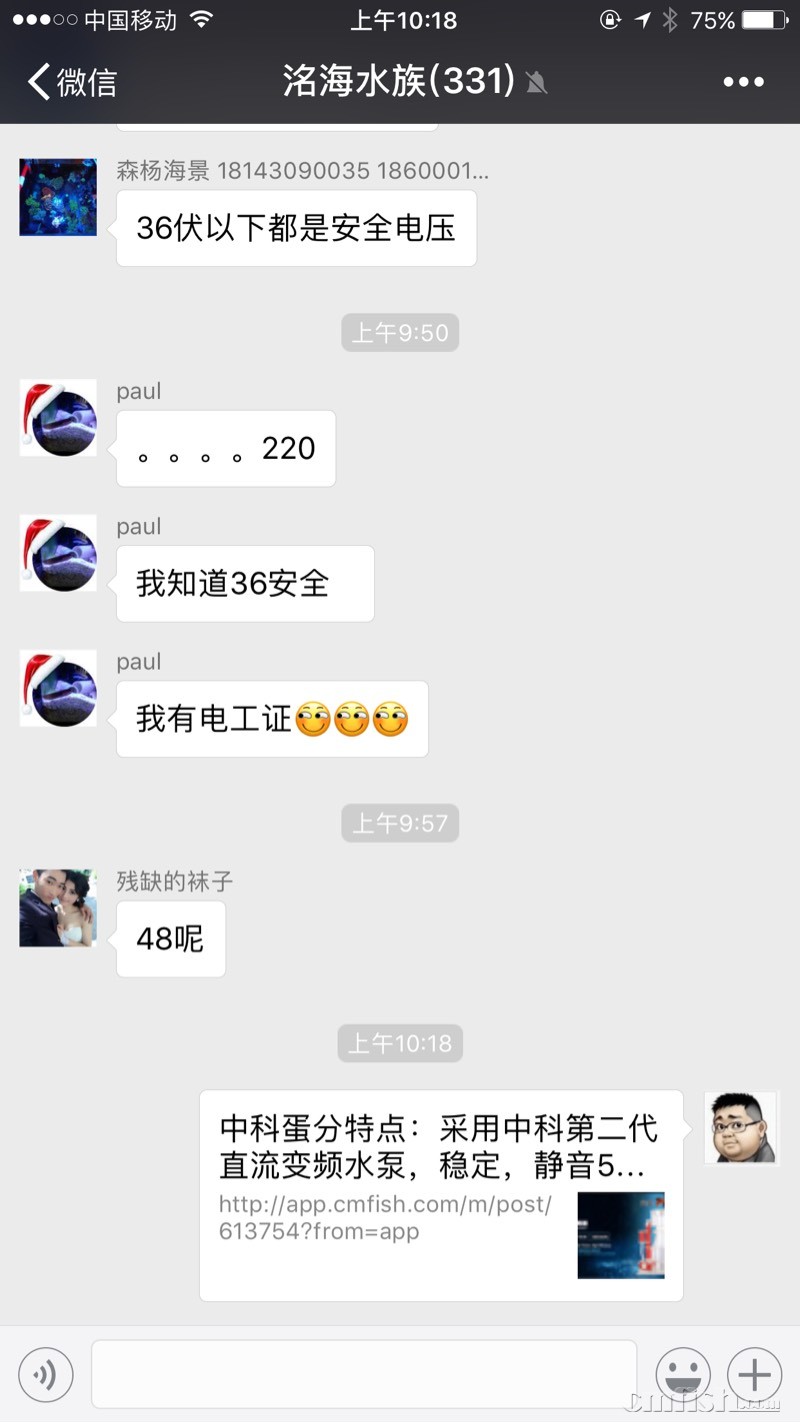Open the thumbnail image in the link preview
The image size is (800, 1423).
(621, 1236)
